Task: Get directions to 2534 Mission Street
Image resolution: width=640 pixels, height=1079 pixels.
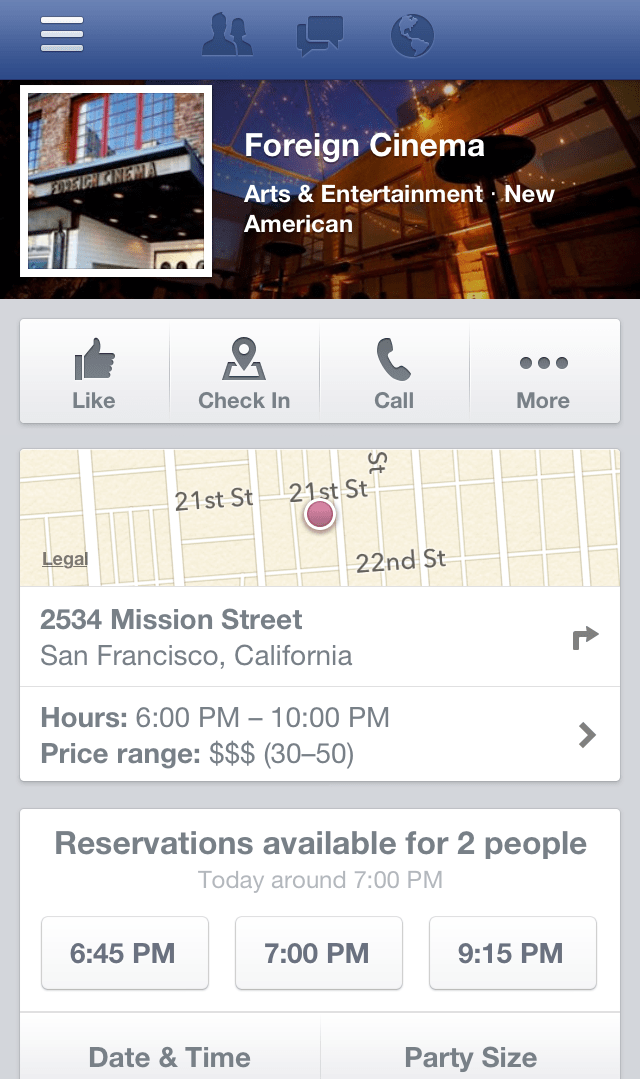Action: [x=585, y=637]
